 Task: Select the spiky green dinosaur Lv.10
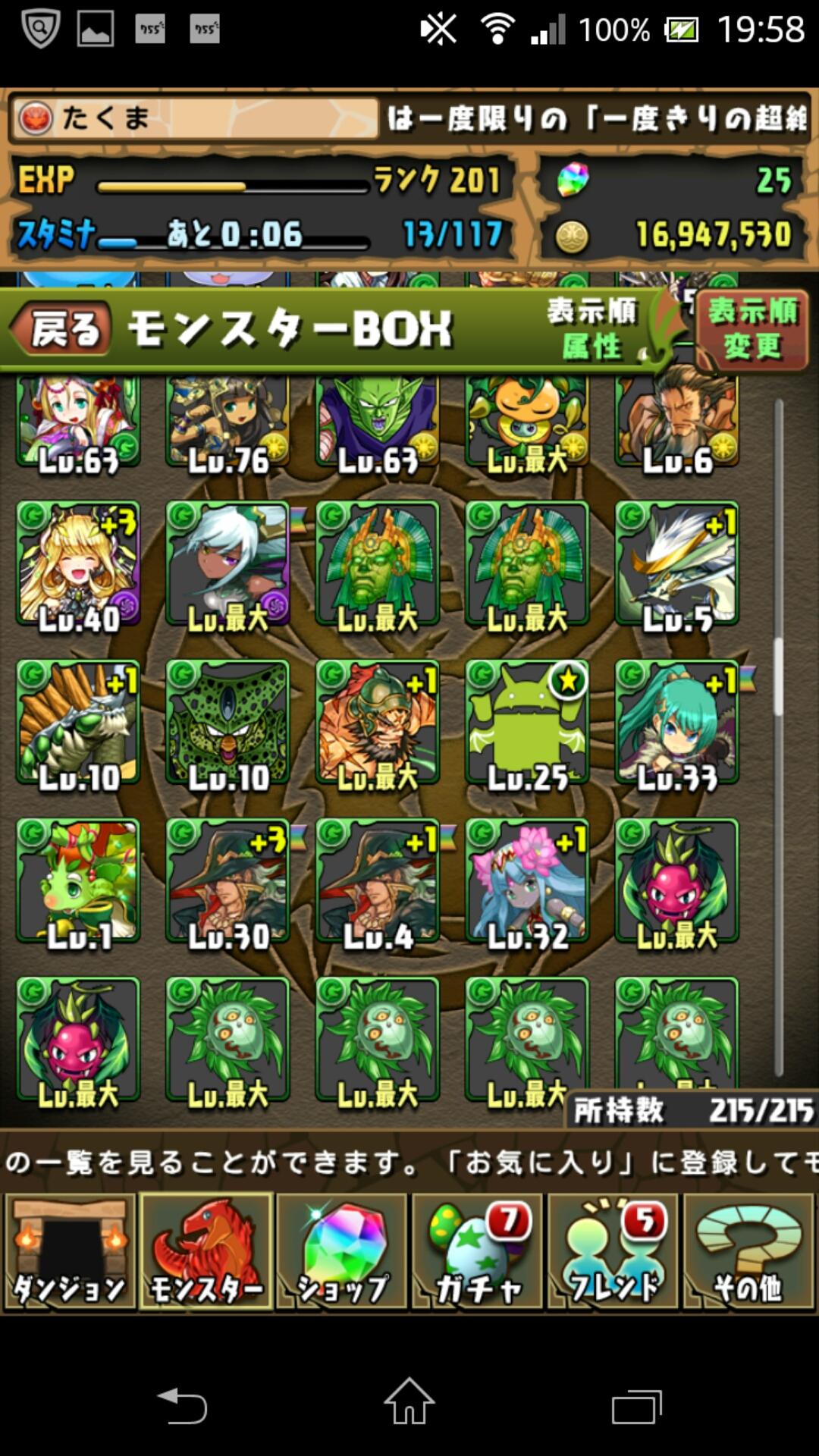[78, 722]
